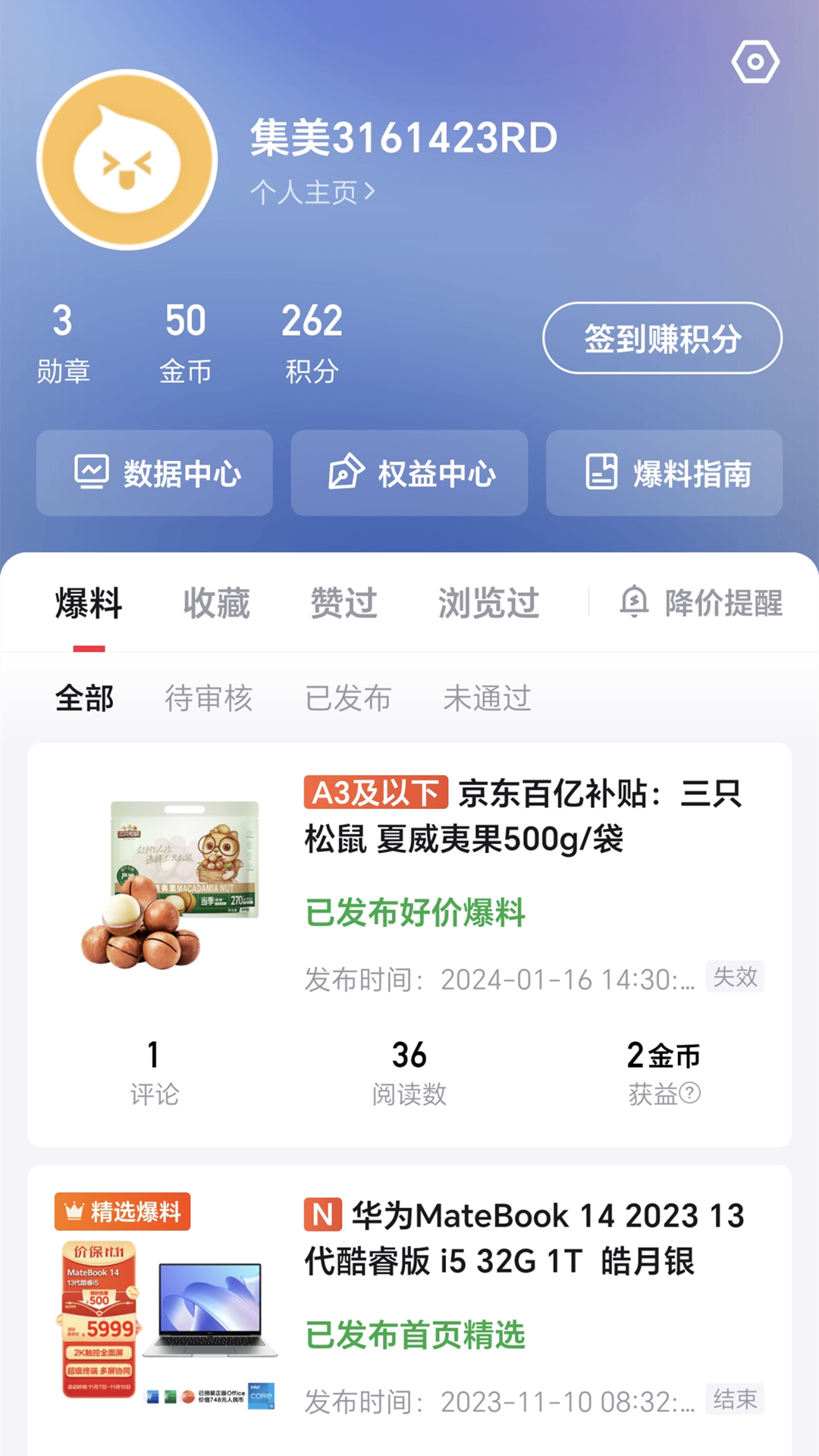Switch to the 浏览过 browsing history tab
This screenshot has height=1456, width=819.
(x=488, y=603)
